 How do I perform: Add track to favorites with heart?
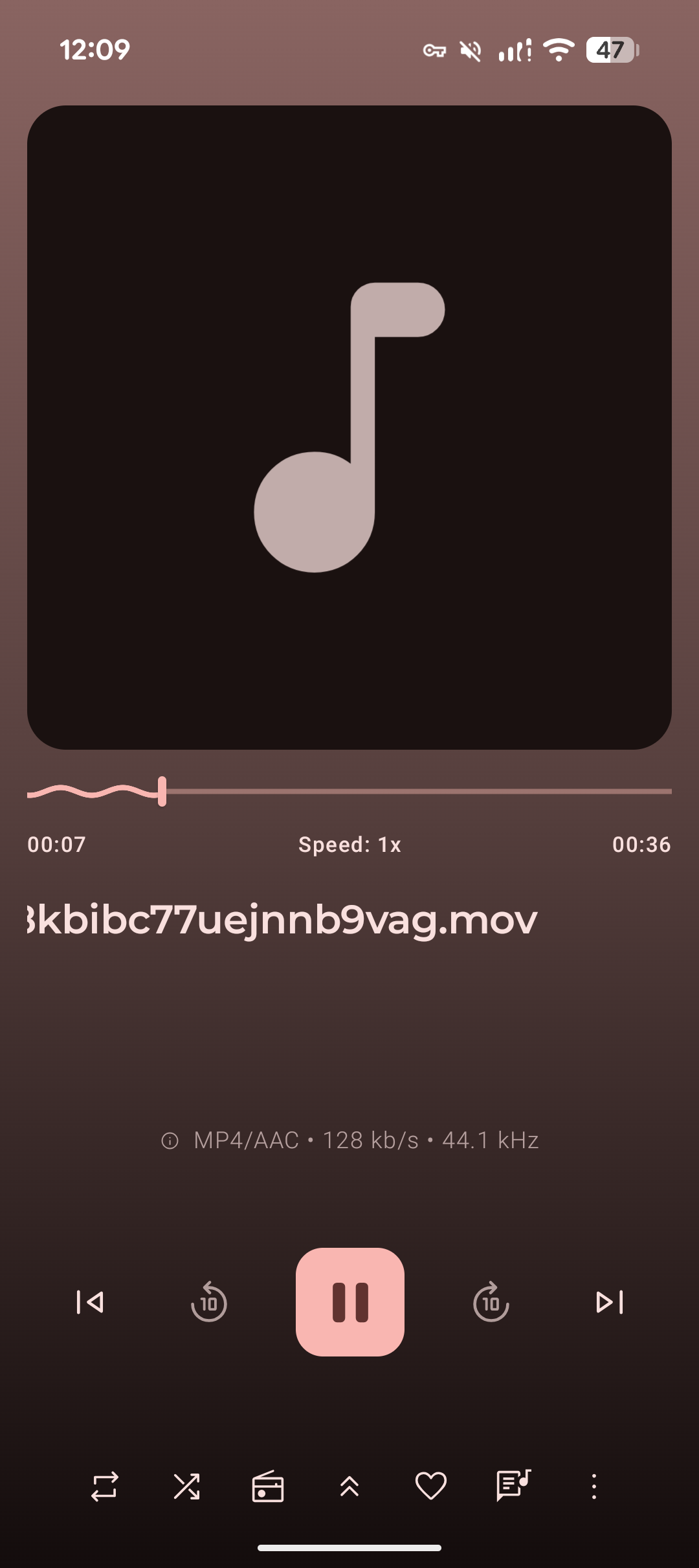431,1486
